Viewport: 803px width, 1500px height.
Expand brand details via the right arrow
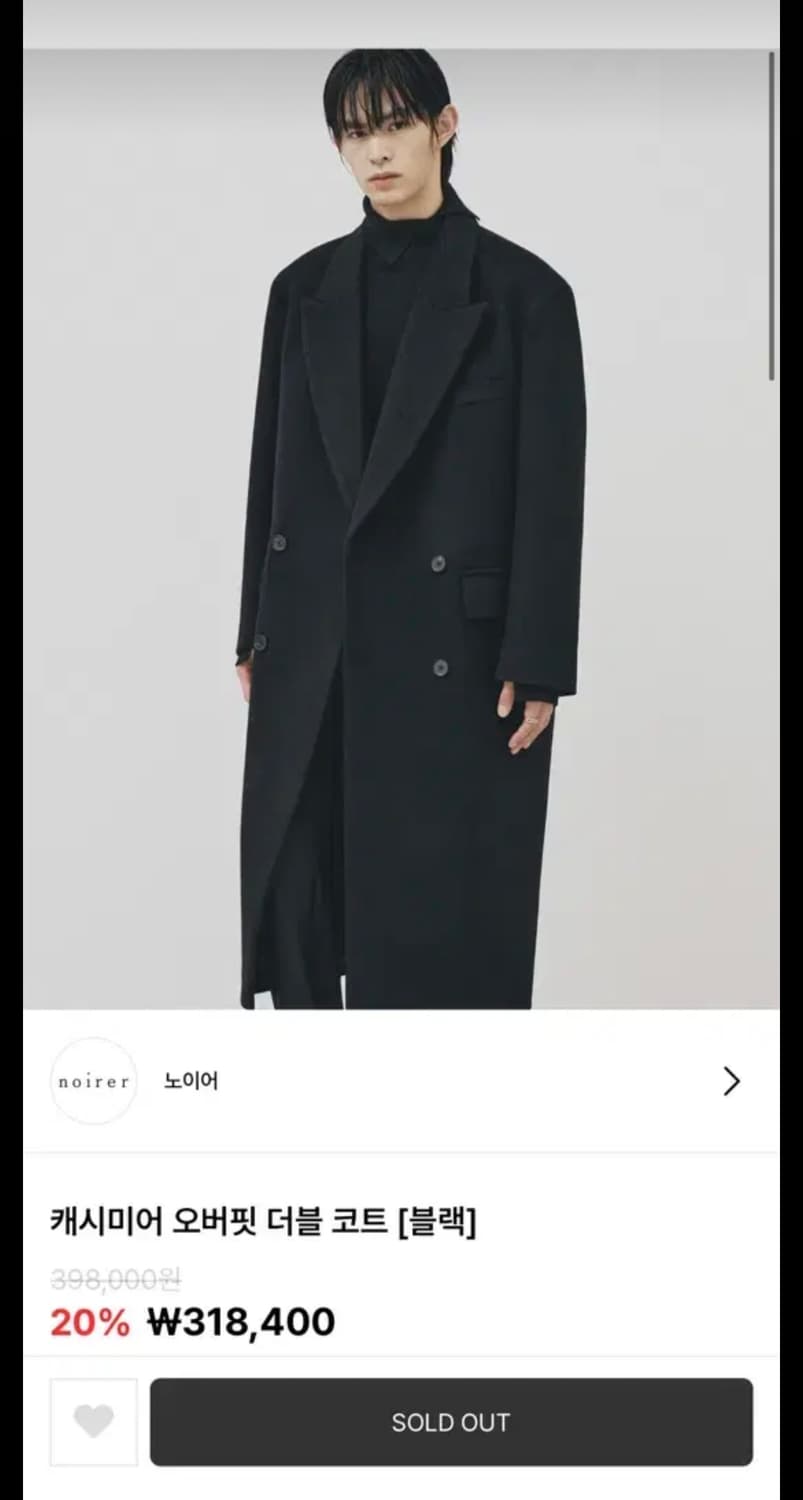pyautogui.click(x=731, y=1081)
